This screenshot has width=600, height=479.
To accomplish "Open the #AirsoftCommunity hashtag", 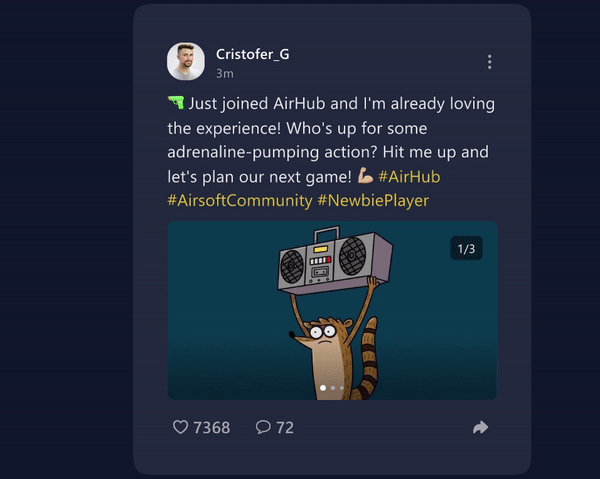I will (240, 200).
